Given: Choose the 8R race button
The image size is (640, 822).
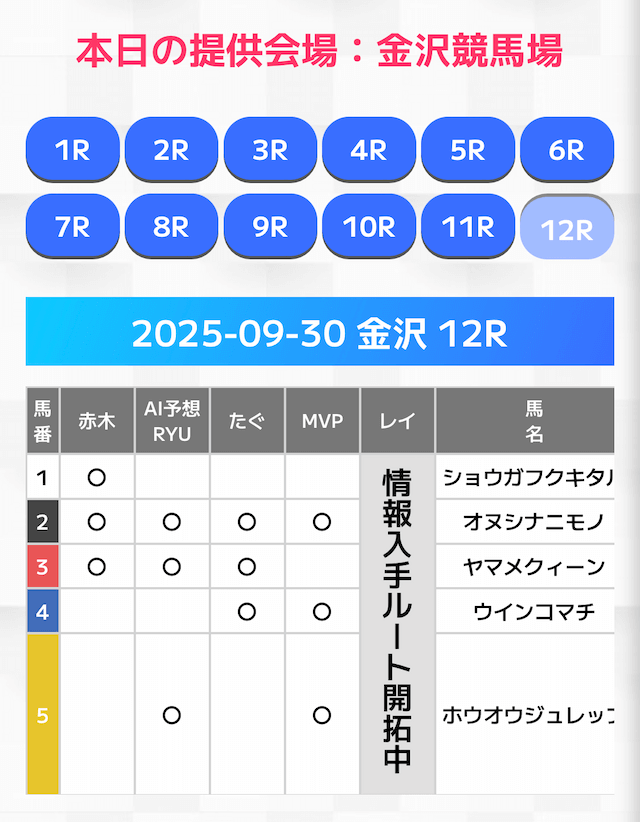Looking at the screenshot, I should coord(171,227).
